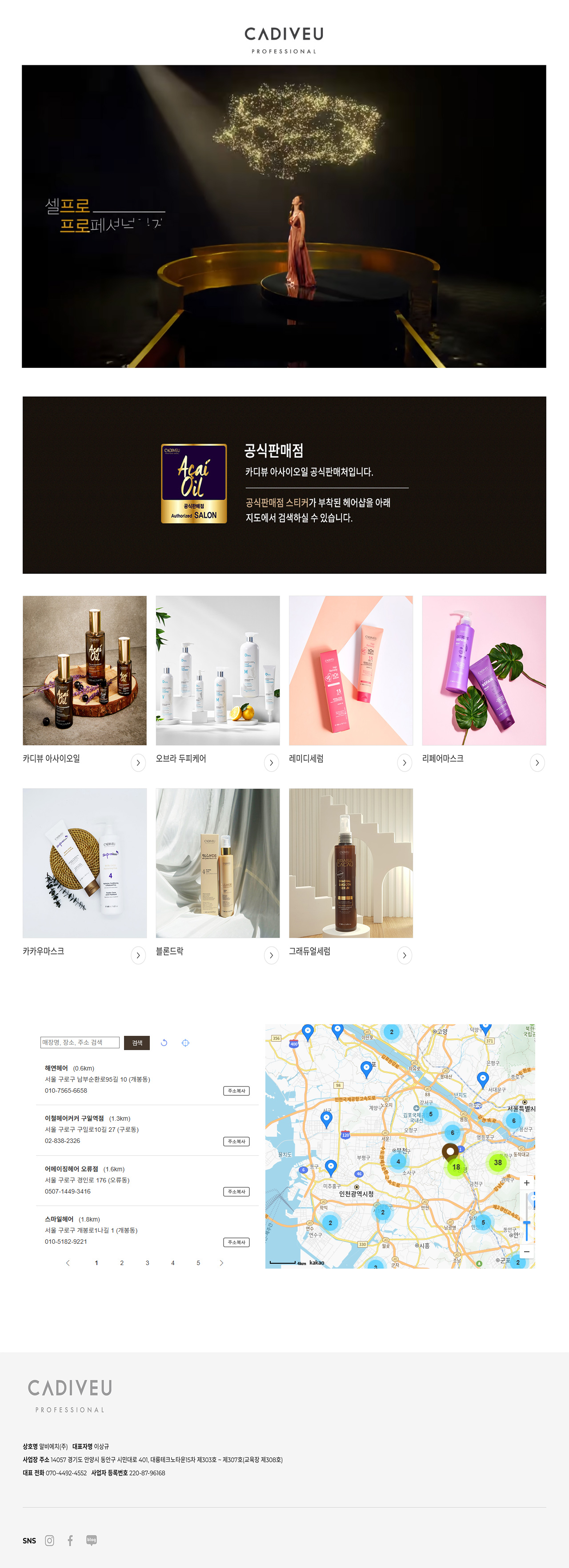Go to next page of store list
569x1568 pixels.
[x=221, y=1263]
